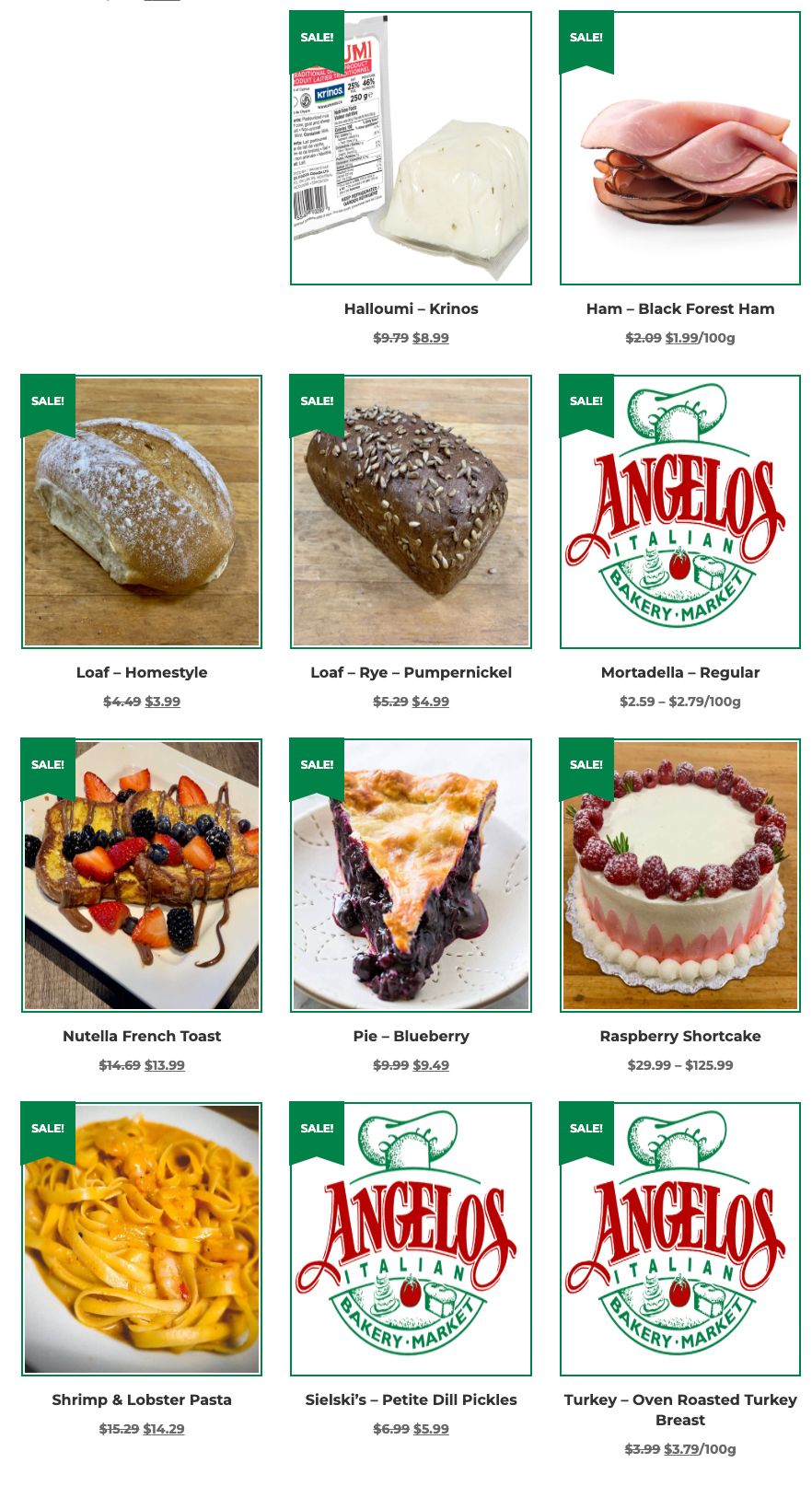Screen dimensions: 812x1486
Task: Open the Shrimp & Lobster Pasta item
Action: point(142,1399)
